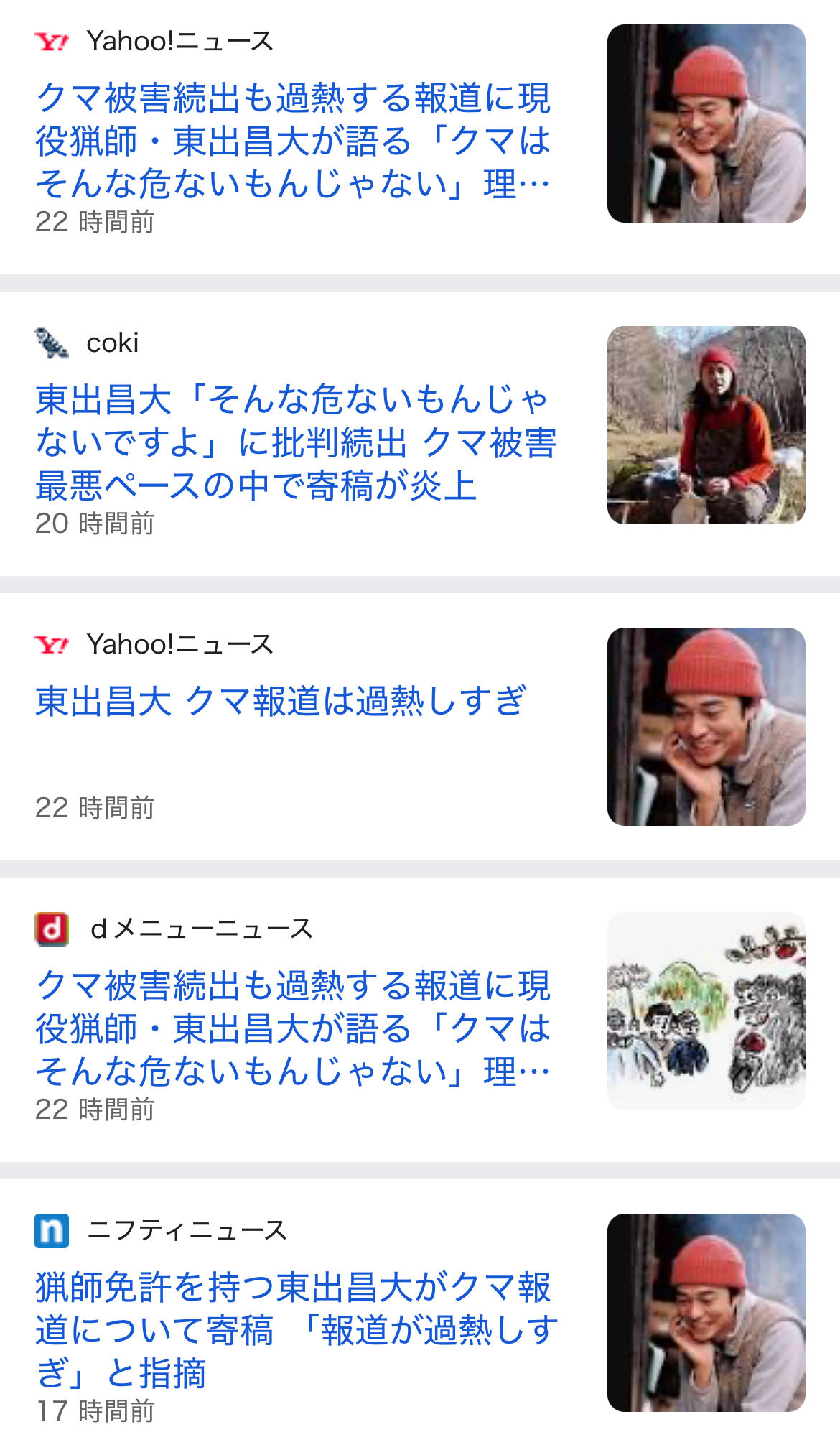The width and height of the screenshot is (840, 1455).
Task: Tap thumbnail of ニフティニュース article
Action: 706,1313
